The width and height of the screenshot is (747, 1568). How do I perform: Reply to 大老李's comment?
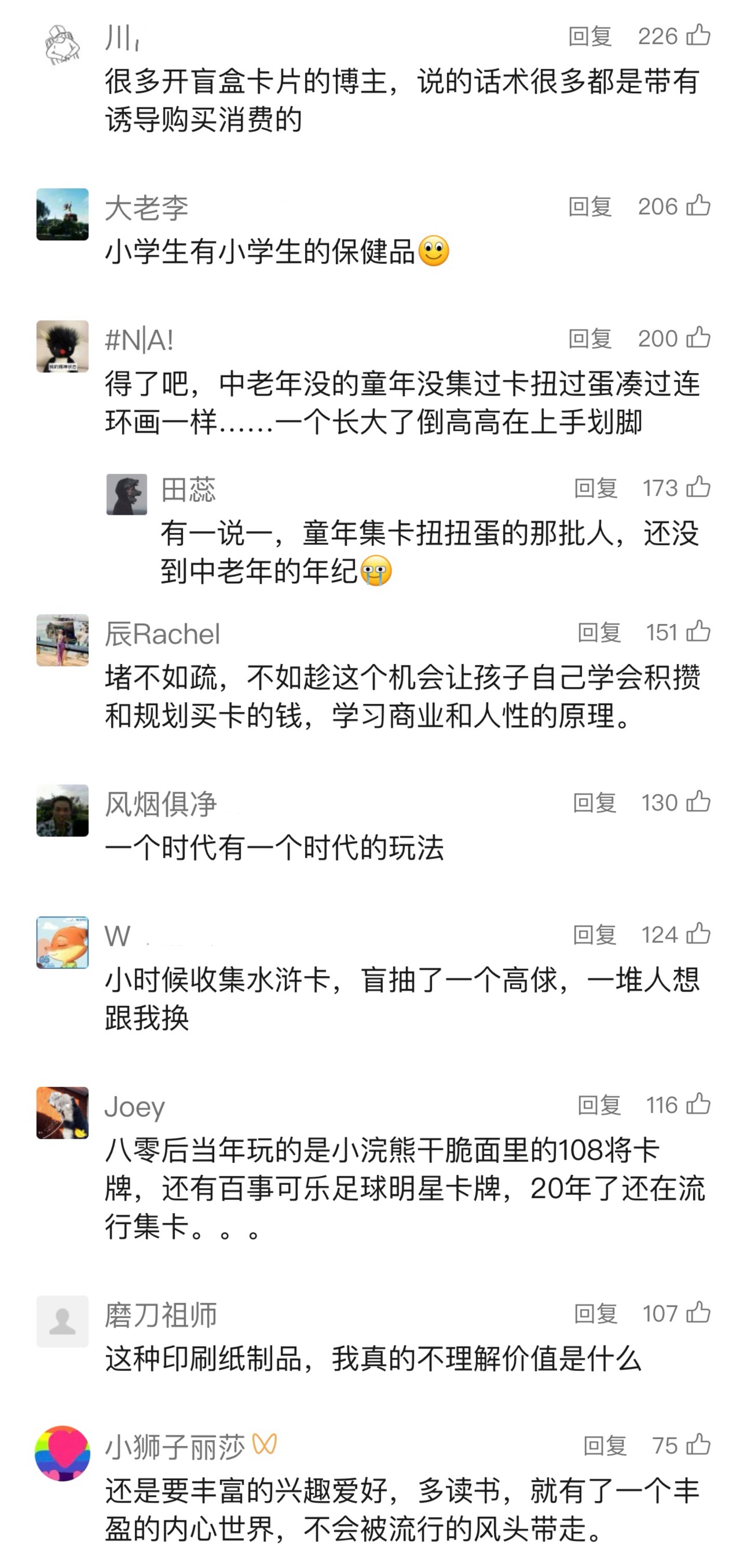tap(589, 207)
